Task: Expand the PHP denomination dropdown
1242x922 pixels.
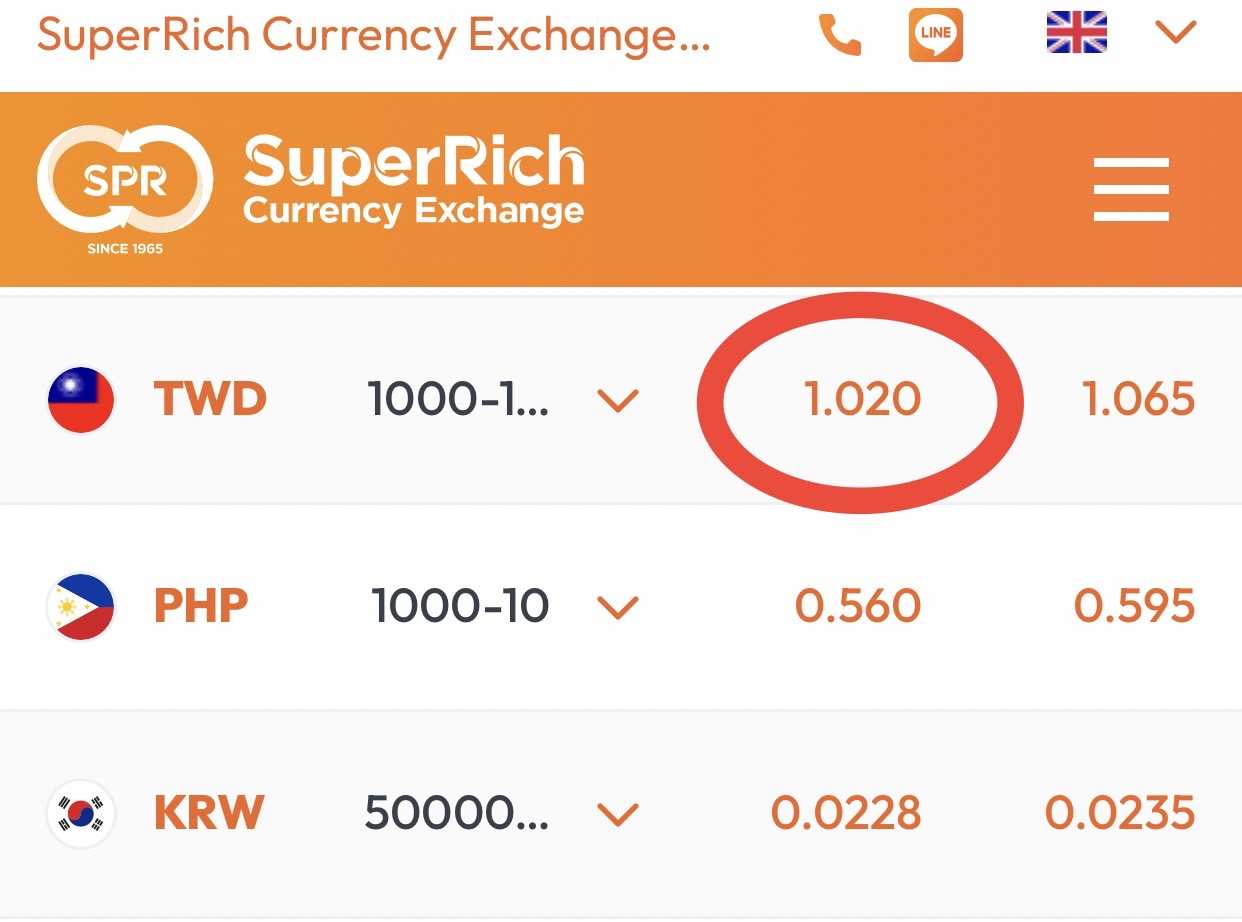Action: tap(617, 606)
